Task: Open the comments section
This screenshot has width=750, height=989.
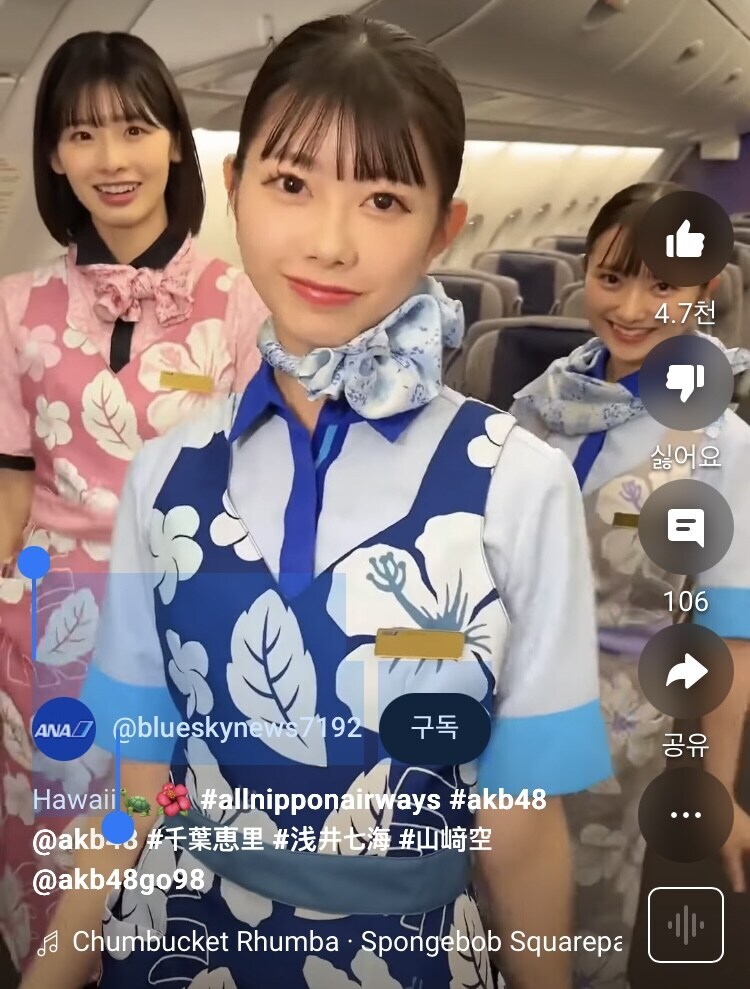Action: [686, 527]
